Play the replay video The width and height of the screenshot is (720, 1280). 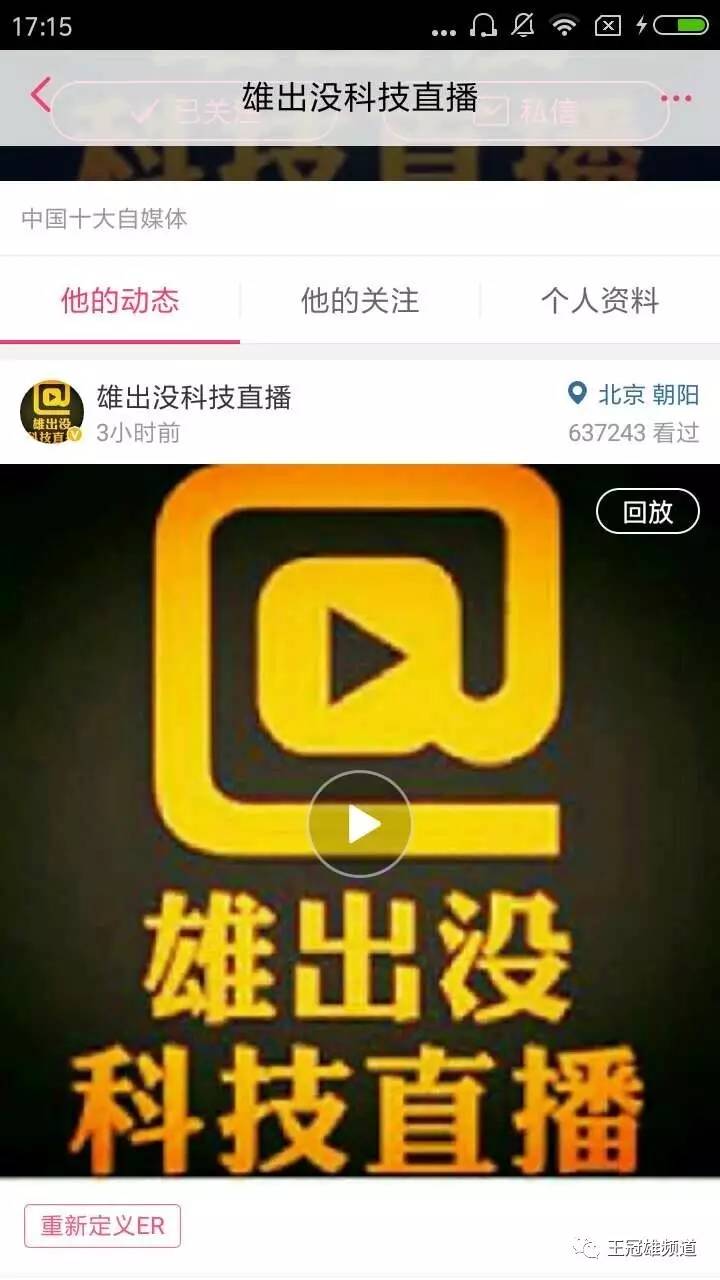point(360,824)
